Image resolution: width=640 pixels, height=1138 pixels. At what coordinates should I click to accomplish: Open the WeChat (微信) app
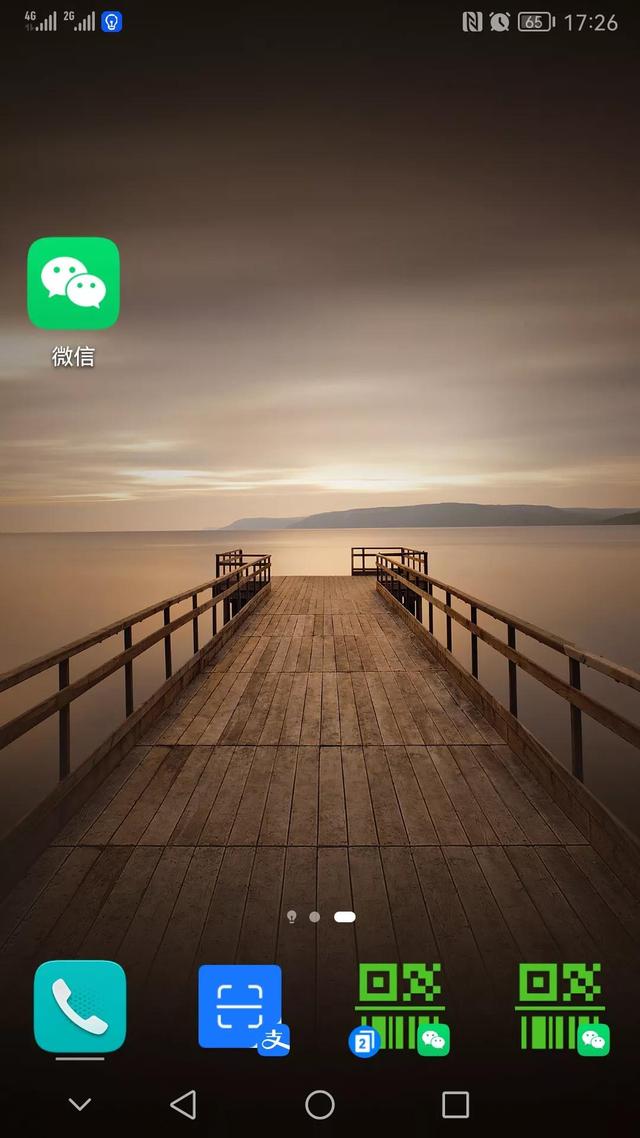(73, 283)
